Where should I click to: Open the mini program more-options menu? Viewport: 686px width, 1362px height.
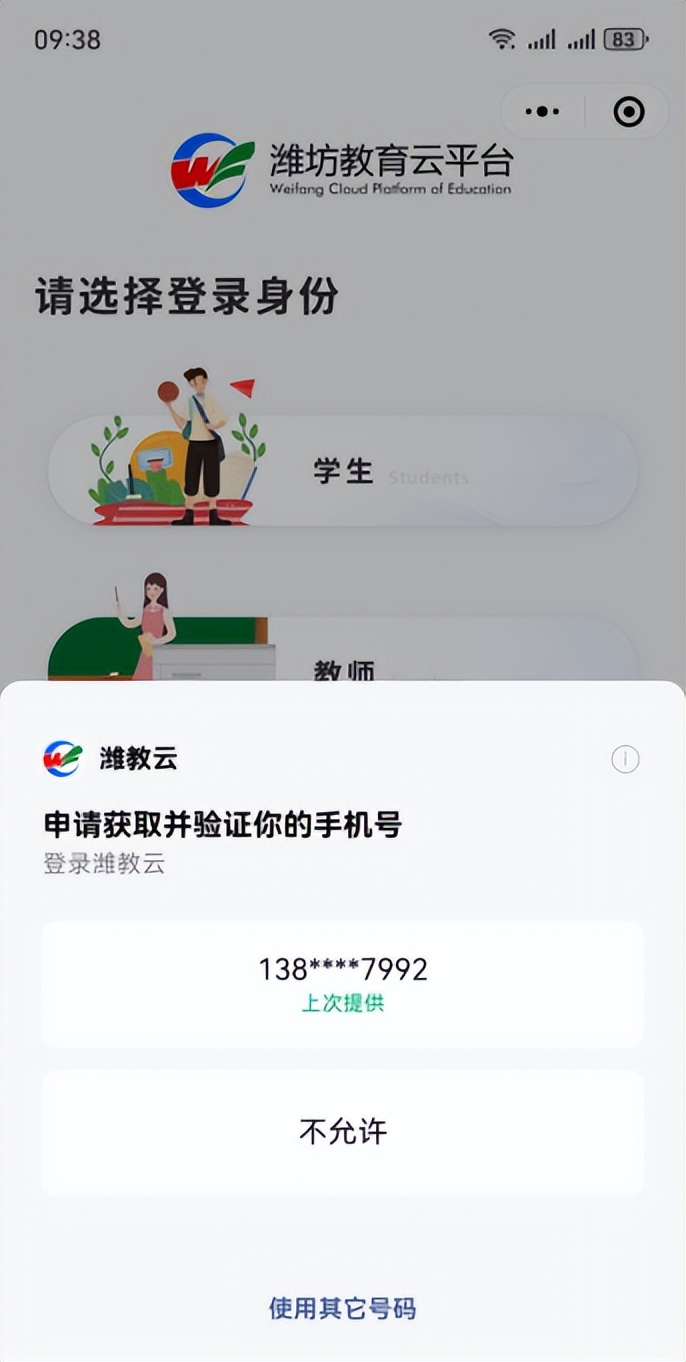click(x=542, y=111)
